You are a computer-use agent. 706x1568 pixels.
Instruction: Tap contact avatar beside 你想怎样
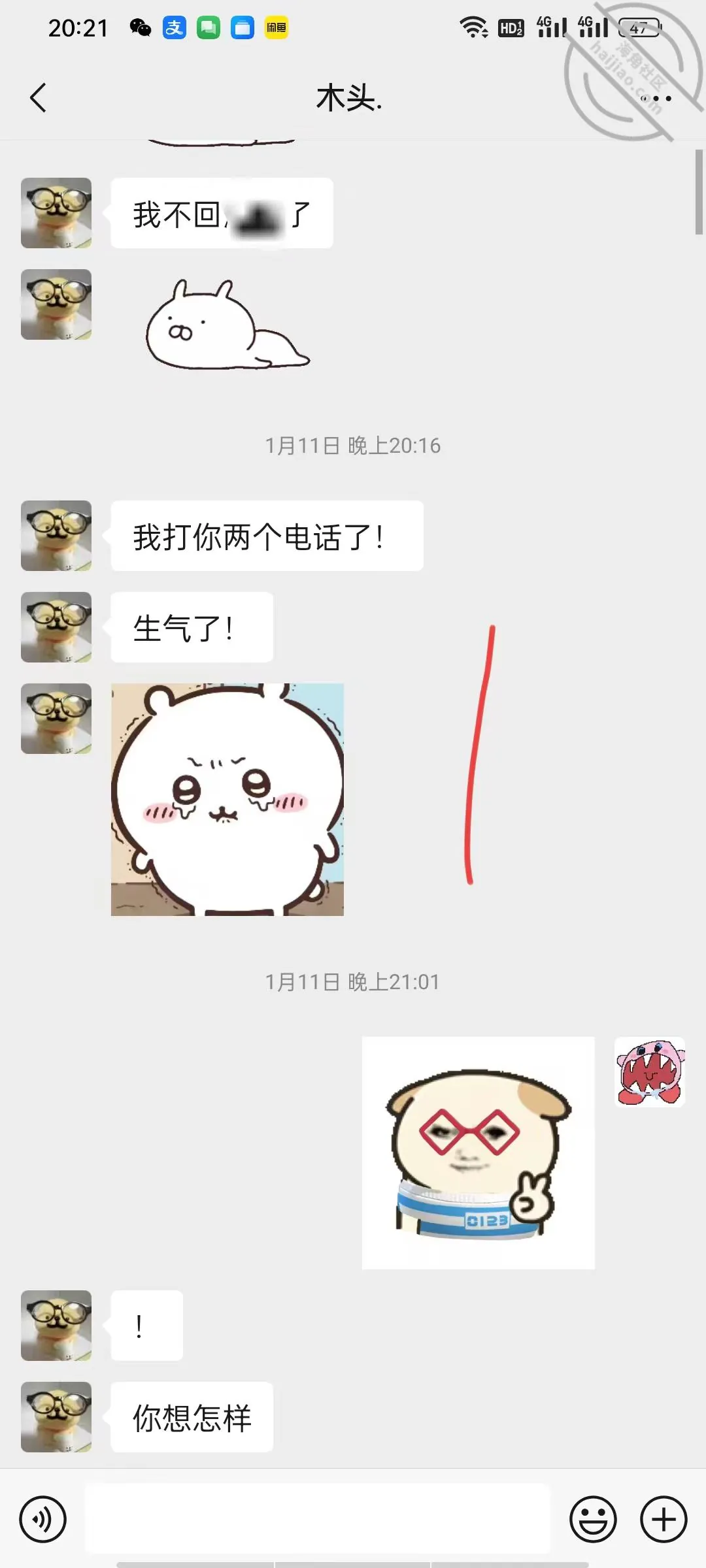(56, 1417)
